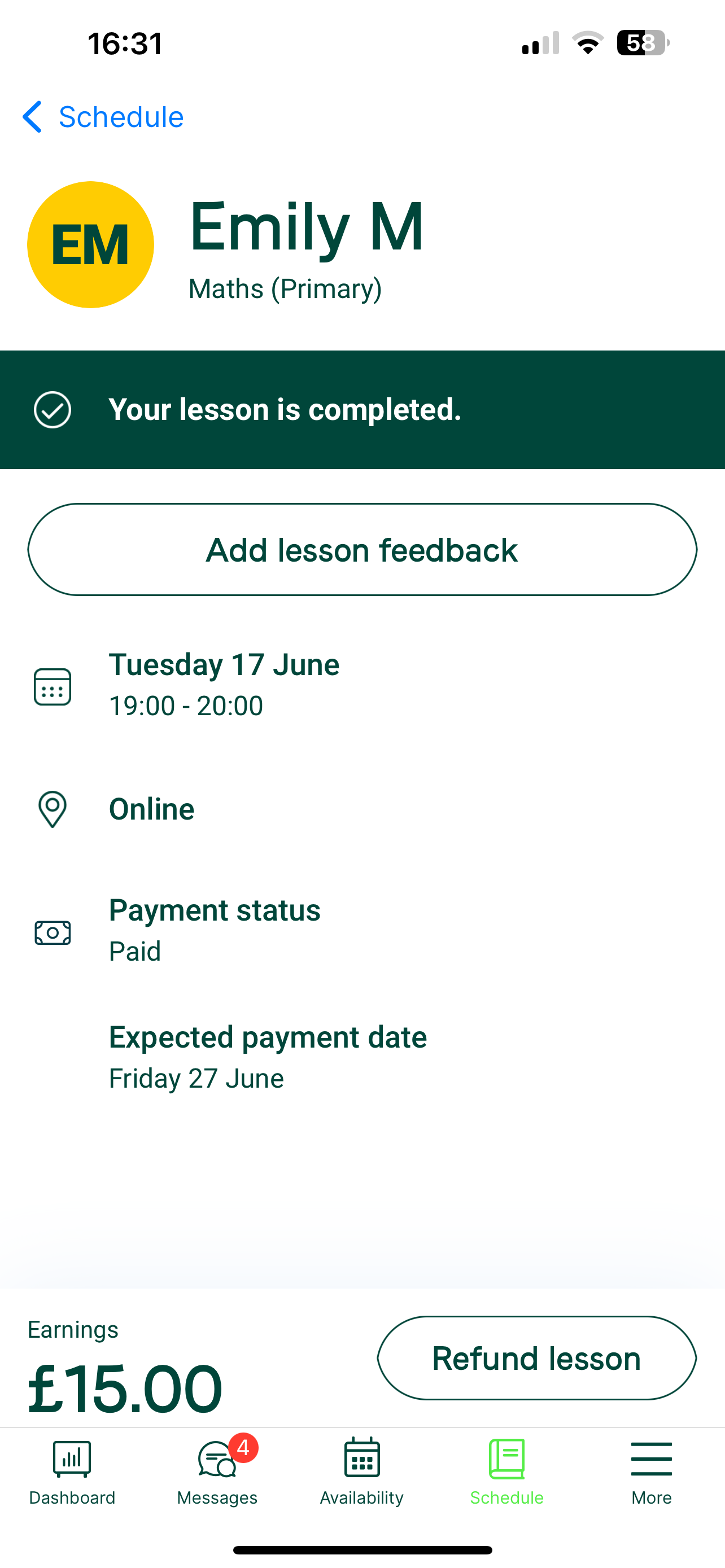This screenshot has height=1568, width=725.
Task: Tap Refund lesson button
Action: pos(537,1358)
